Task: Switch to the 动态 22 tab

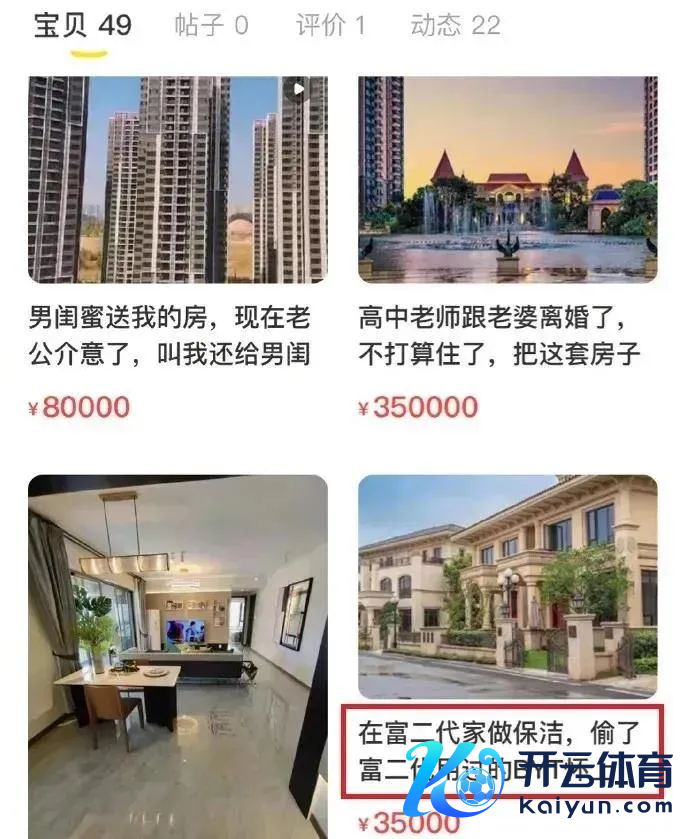Action: tap(455, 26)
